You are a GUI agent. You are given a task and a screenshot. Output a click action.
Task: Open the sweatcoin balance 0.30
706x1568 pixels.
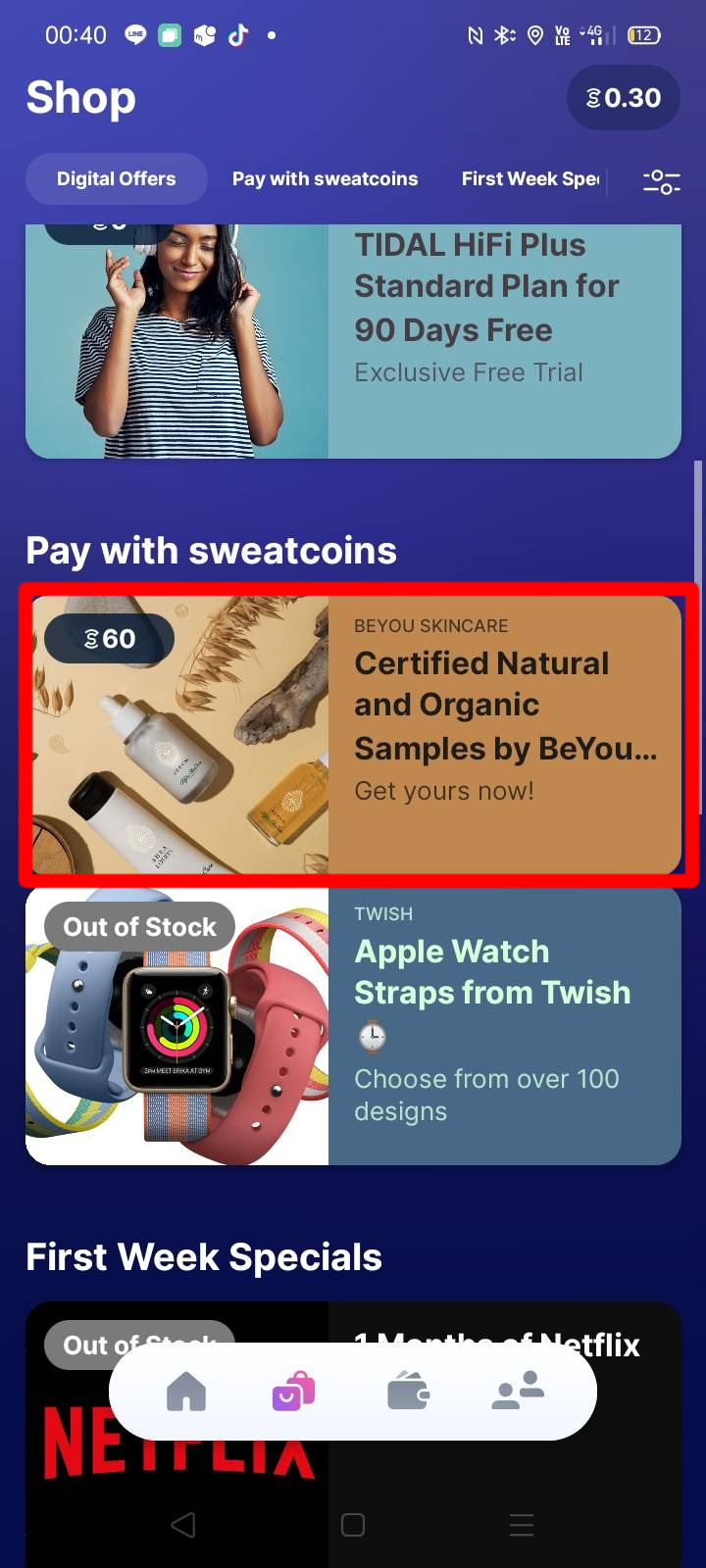pyautogui.click(x=624, y=98)
